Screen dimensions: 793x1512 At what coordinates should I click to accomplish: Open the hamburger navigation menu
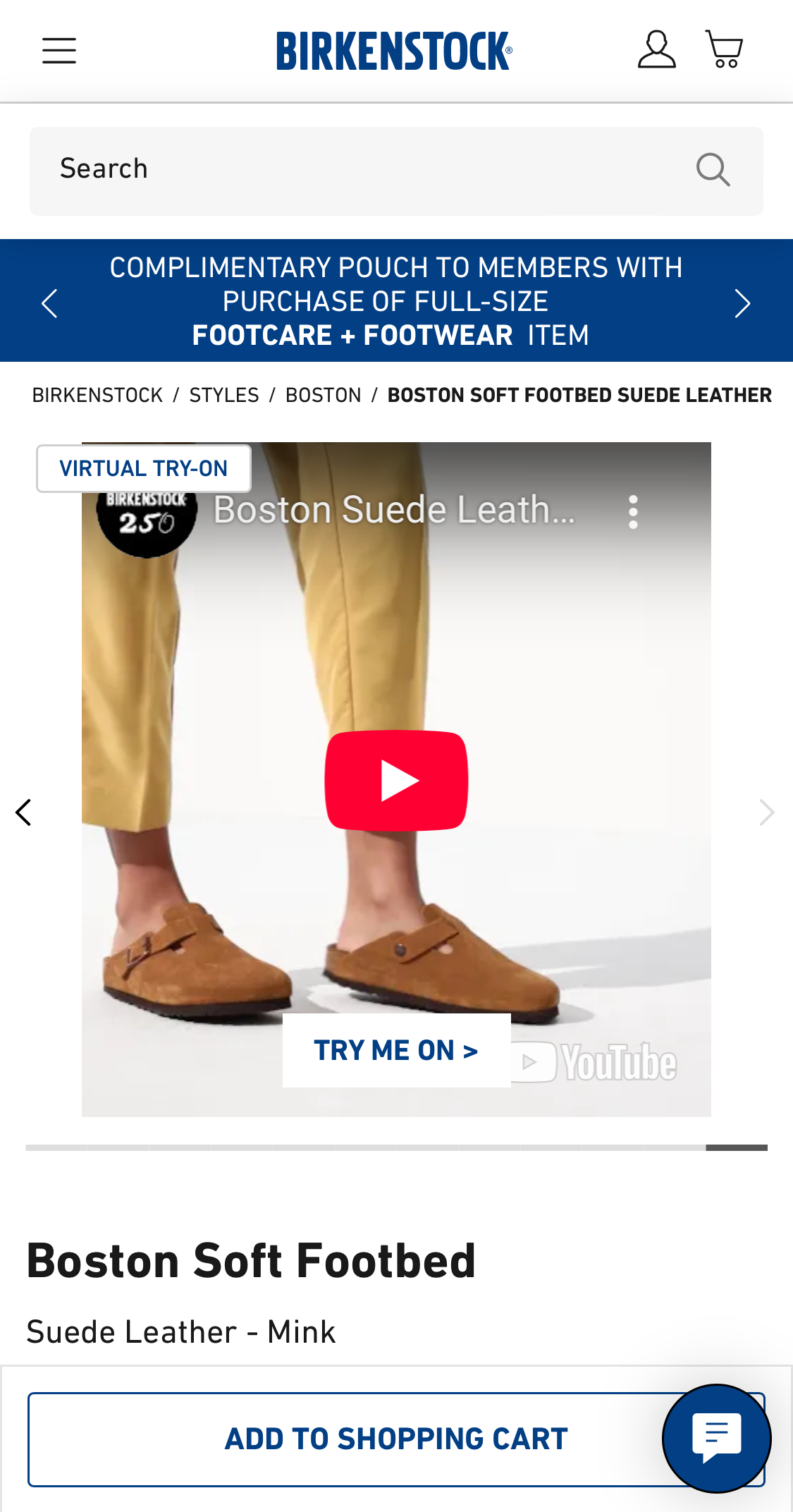59,49
